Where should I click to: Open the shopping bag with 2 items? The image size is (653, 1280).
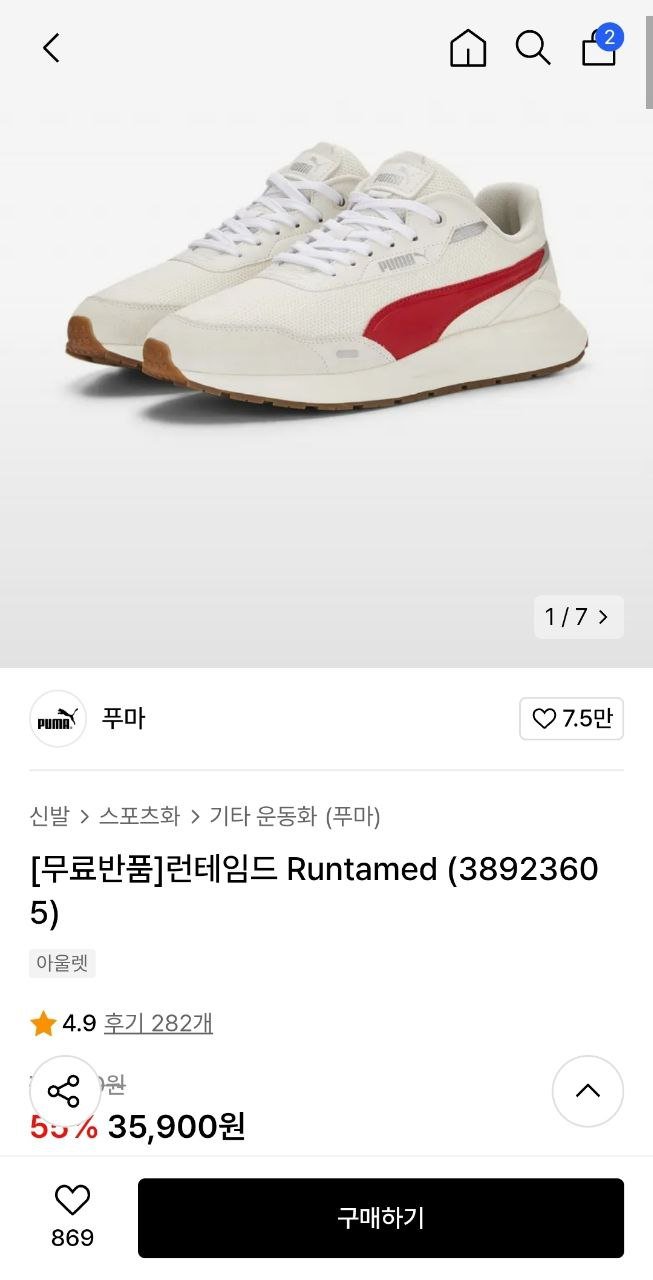coord(599,47)
